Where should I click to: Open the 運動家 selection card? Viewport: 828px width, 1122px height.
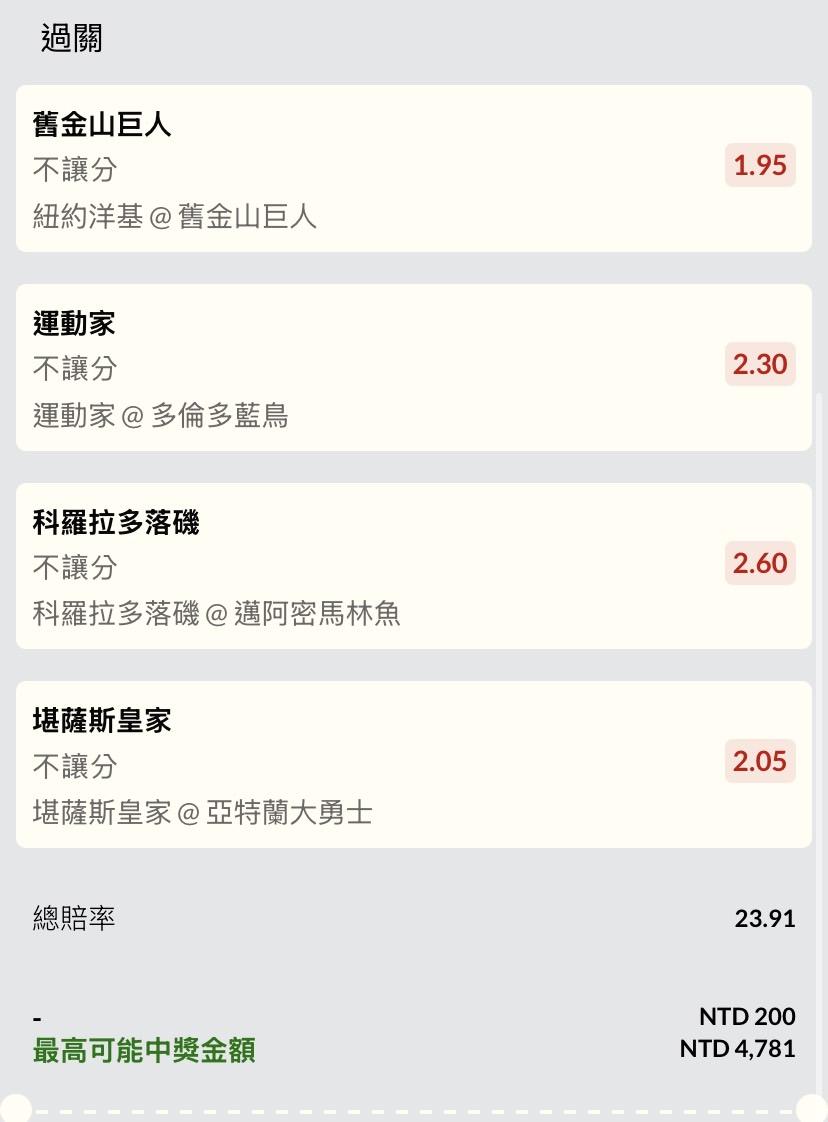413,367
